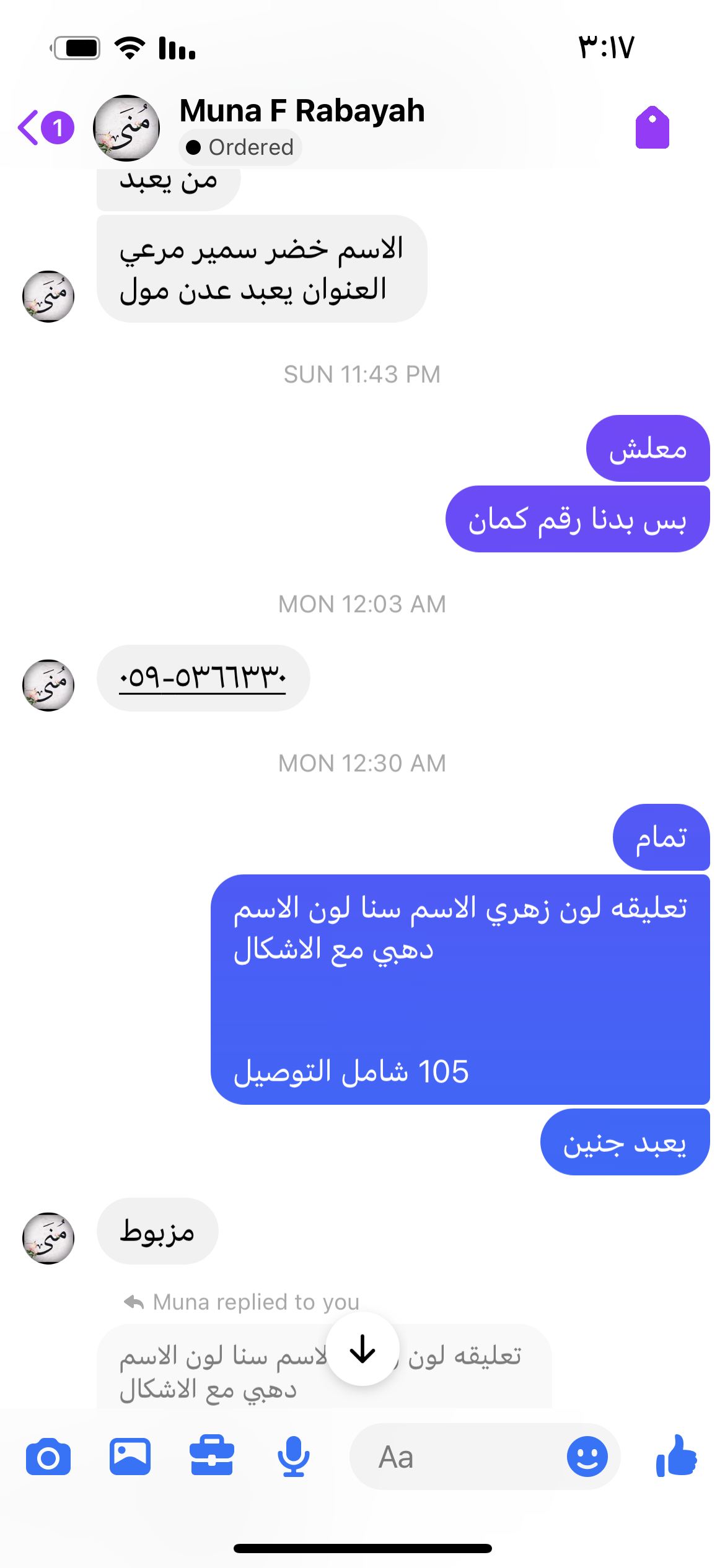Open the business tools briefcase icon
The width and height of the screenshot is (725, 1568).
pos(212,1457)
